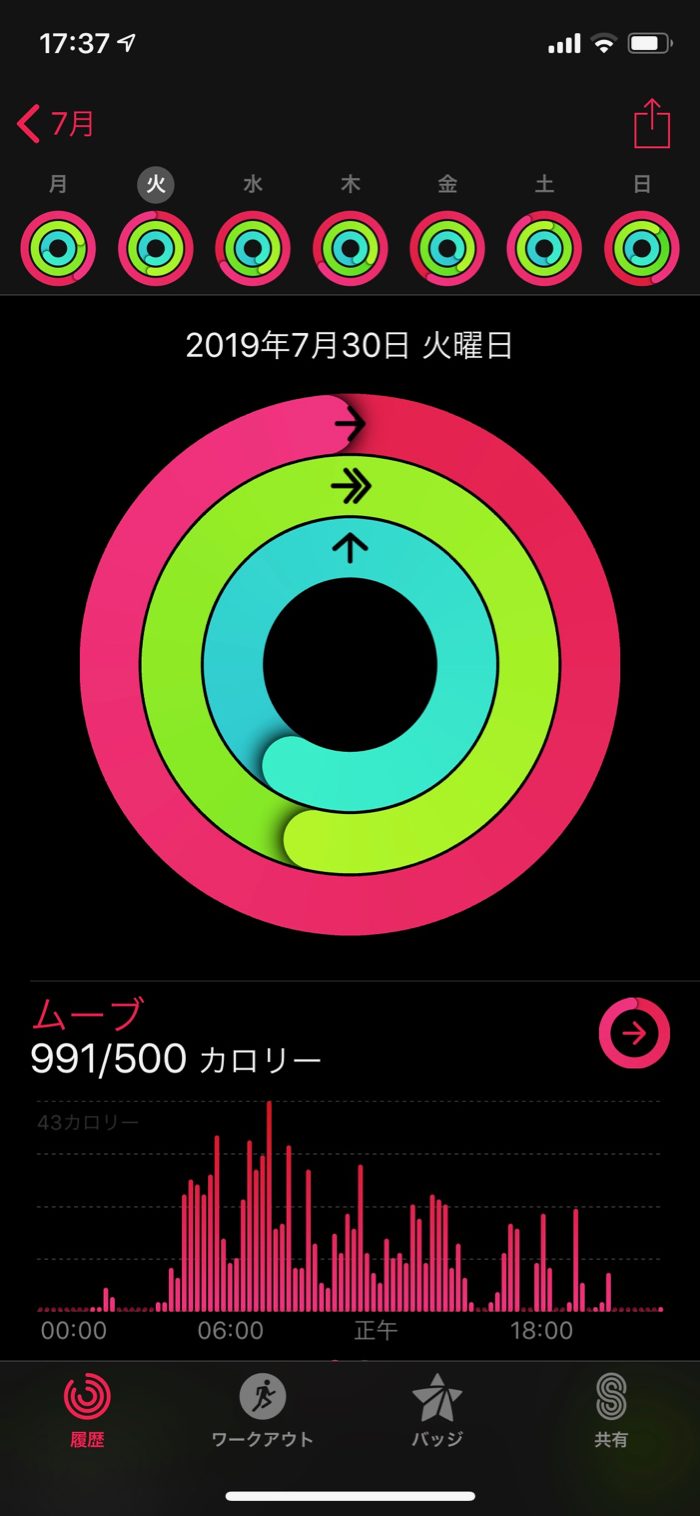
Task: Select Saturday (土) activity rings
Action: [x=544, y=248]
